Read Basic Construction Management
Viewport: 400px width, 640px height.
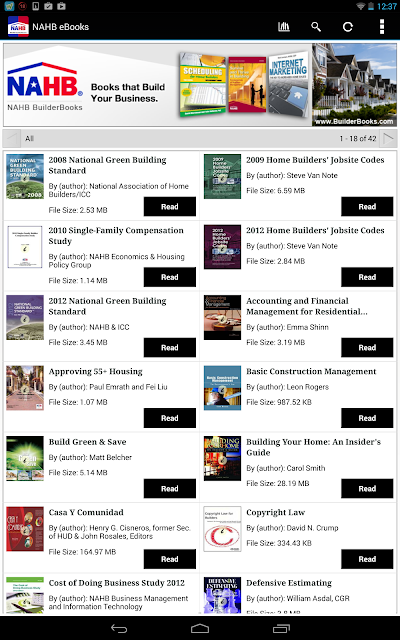click(x=367, y=418)
